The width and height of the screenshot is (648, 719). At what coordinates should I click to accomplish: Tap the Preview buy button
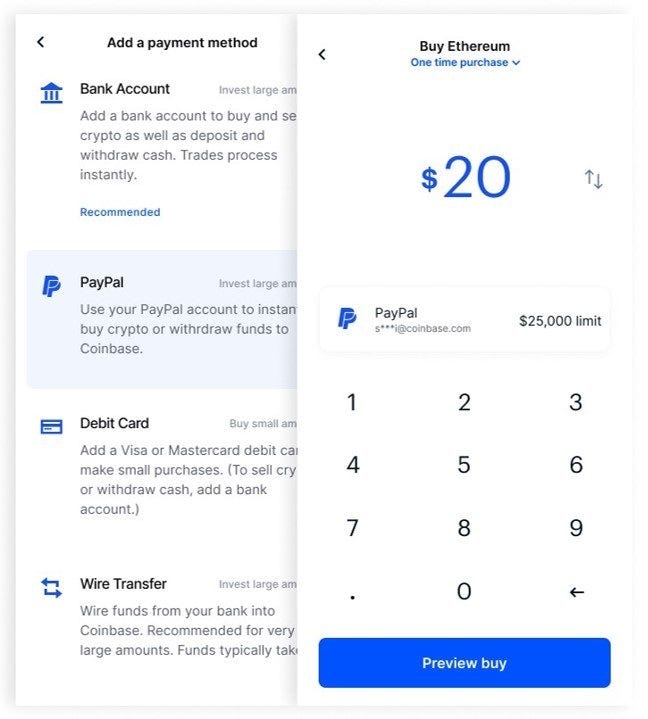(x=464, y=663)
